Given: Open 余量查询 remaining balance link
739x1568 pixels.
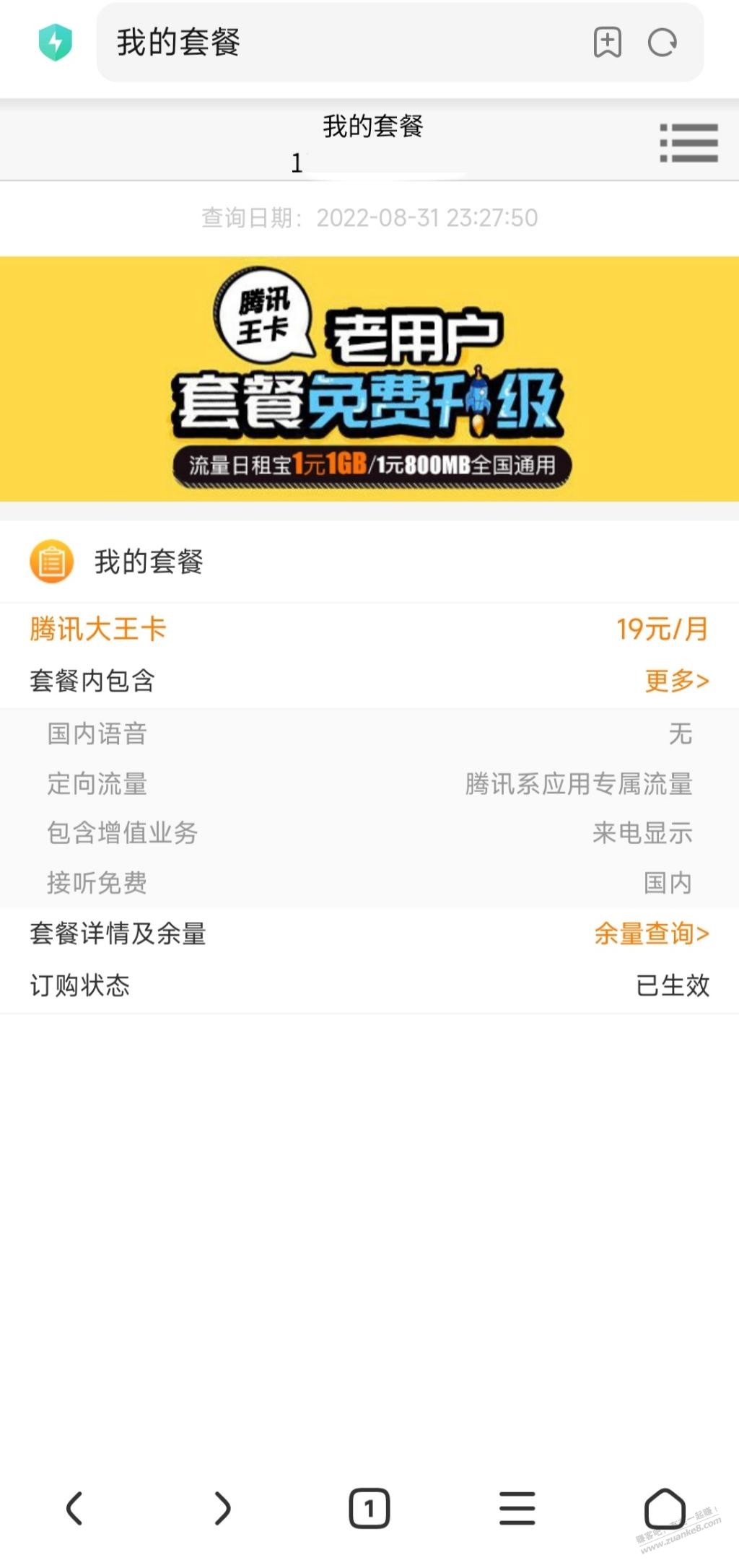Looking at the screenshot, I should point(651,933).
